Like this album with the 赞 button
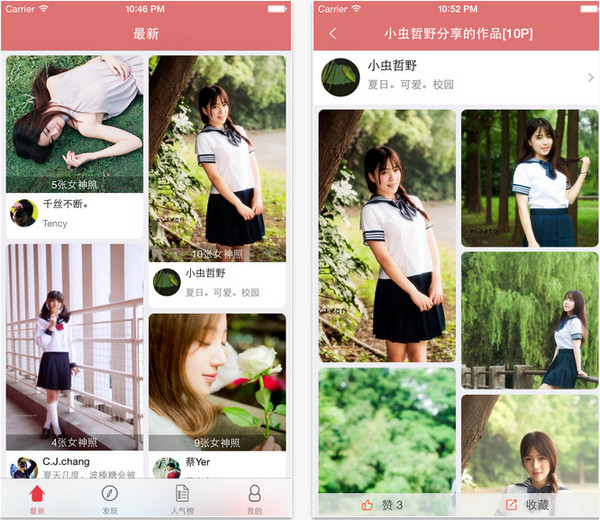 pyautogui.click(x=383, y=505)
